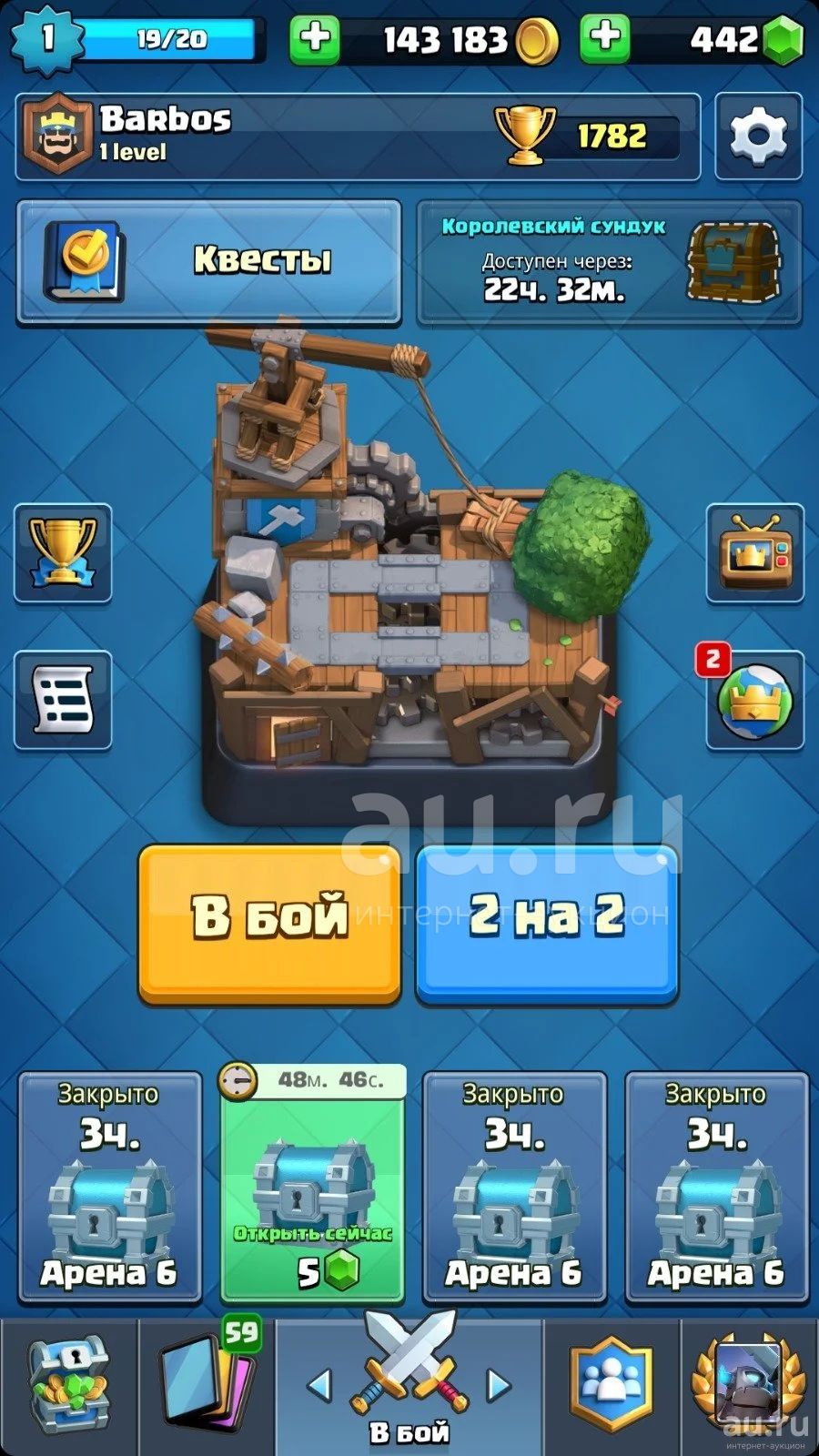The height and width of the screenshot is (1456, 819).
Task: Switch to the clan social tab
Action: click(x=612, y=1385)
